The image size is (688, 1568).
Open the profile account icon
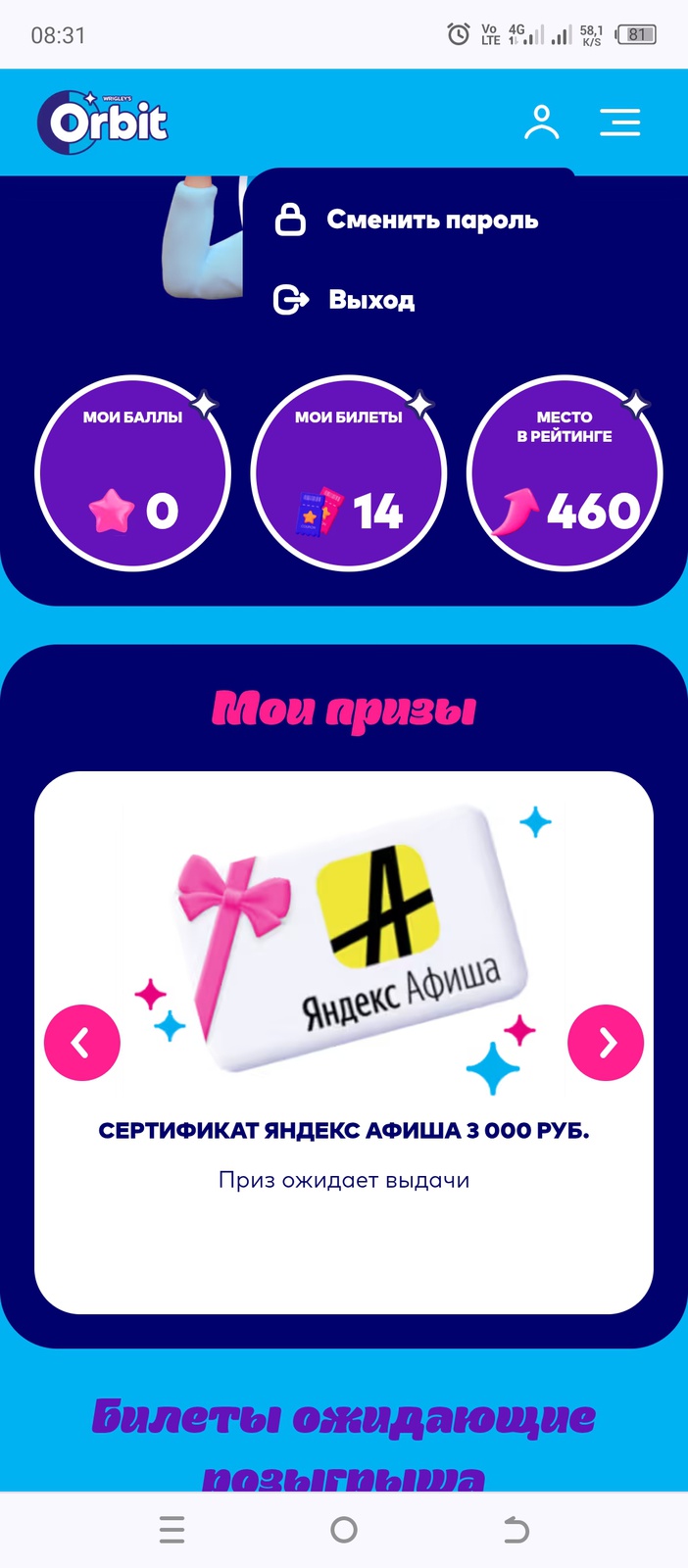pos(541,122)
